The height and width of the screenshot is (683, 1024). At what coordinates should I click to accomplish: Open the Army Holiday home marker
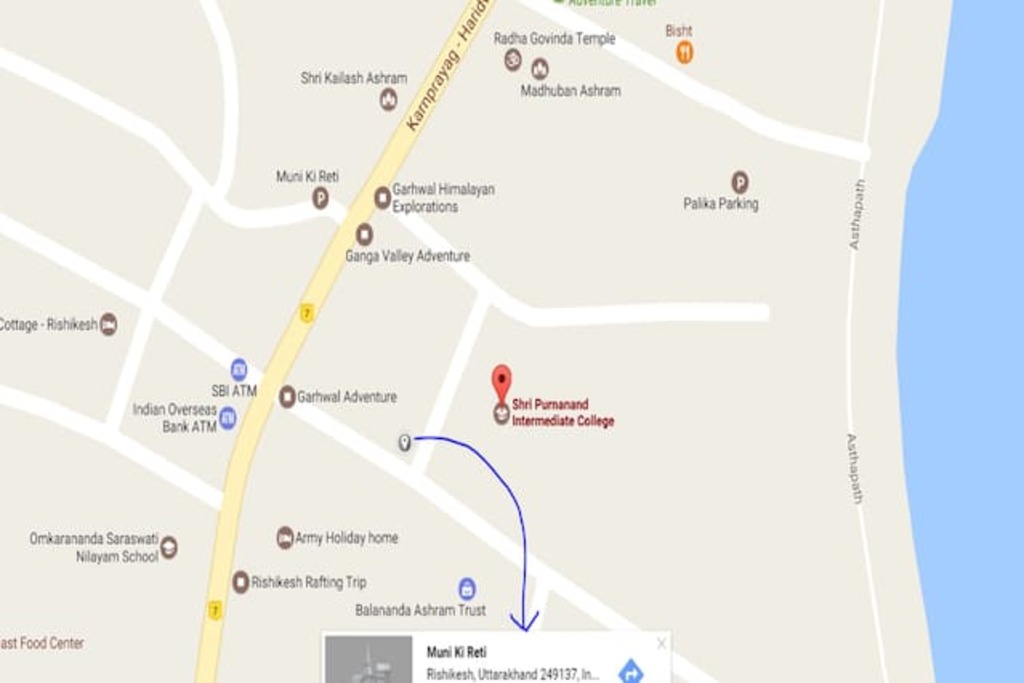285,538
